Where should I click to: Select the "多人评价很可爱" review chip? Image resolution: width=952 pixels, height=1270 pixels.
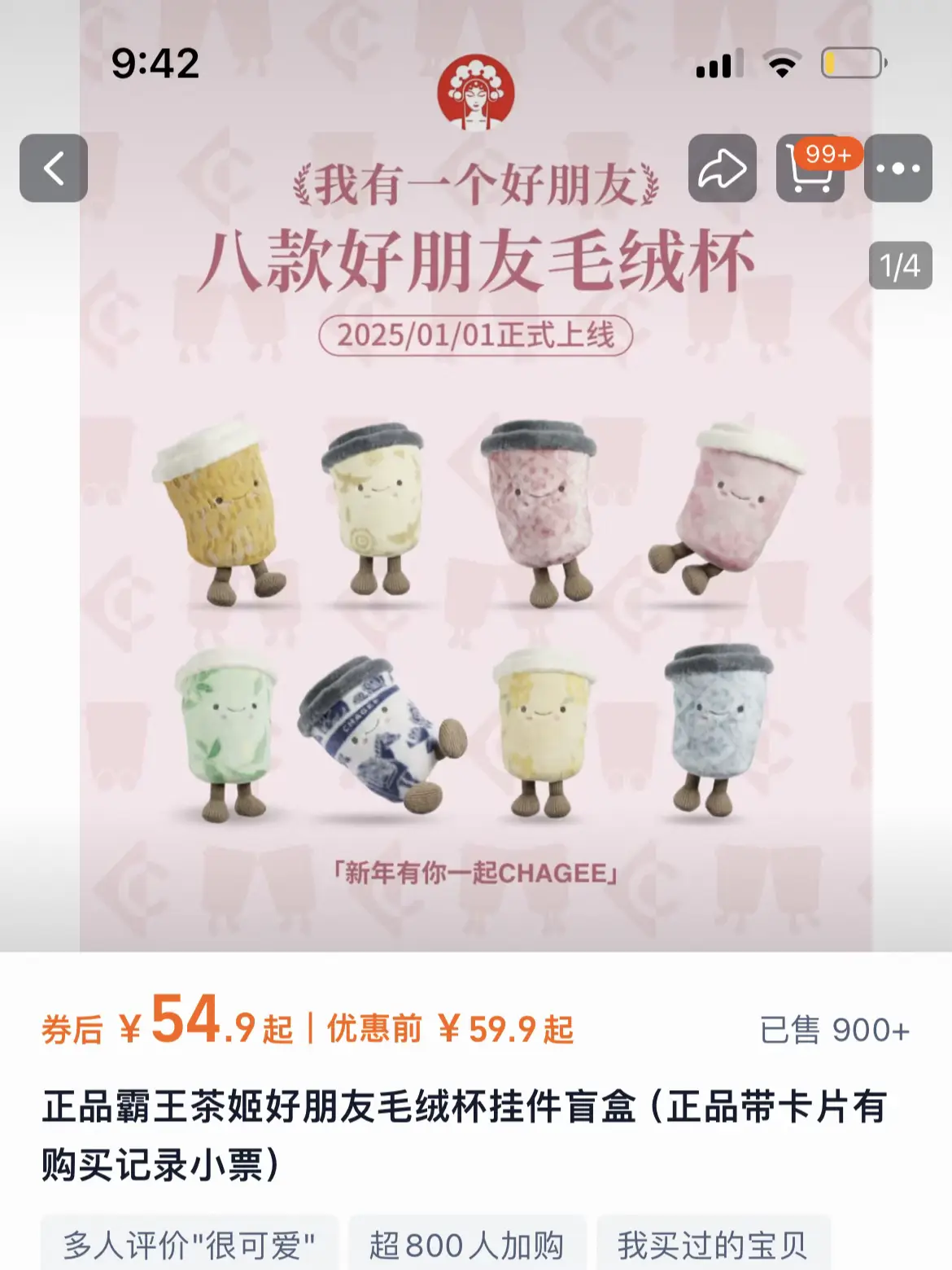tap(189, 1245)
